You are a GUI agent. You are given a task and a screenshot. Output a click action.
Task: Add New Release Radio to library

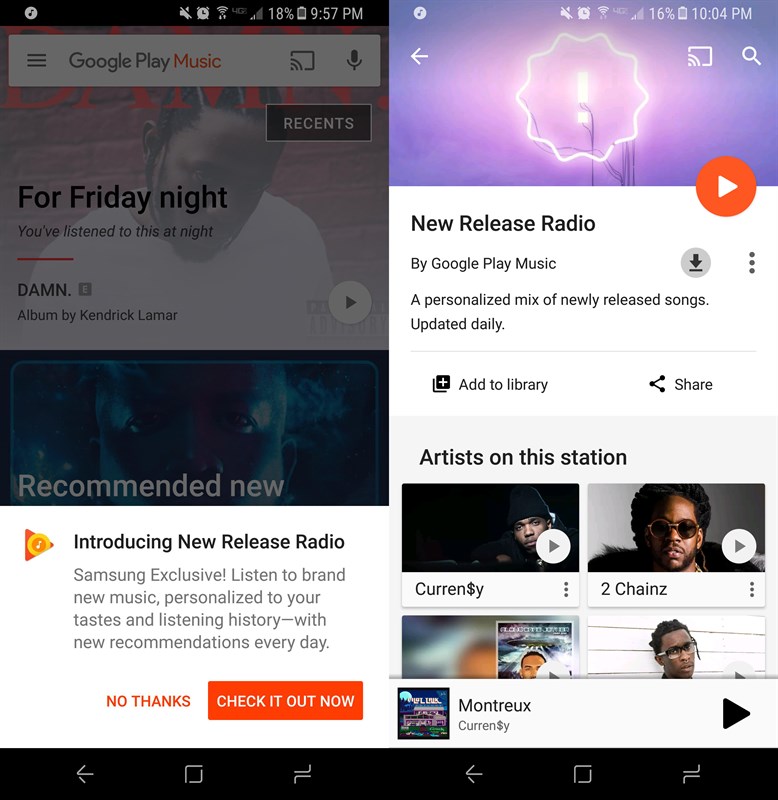tap(490, 384)
